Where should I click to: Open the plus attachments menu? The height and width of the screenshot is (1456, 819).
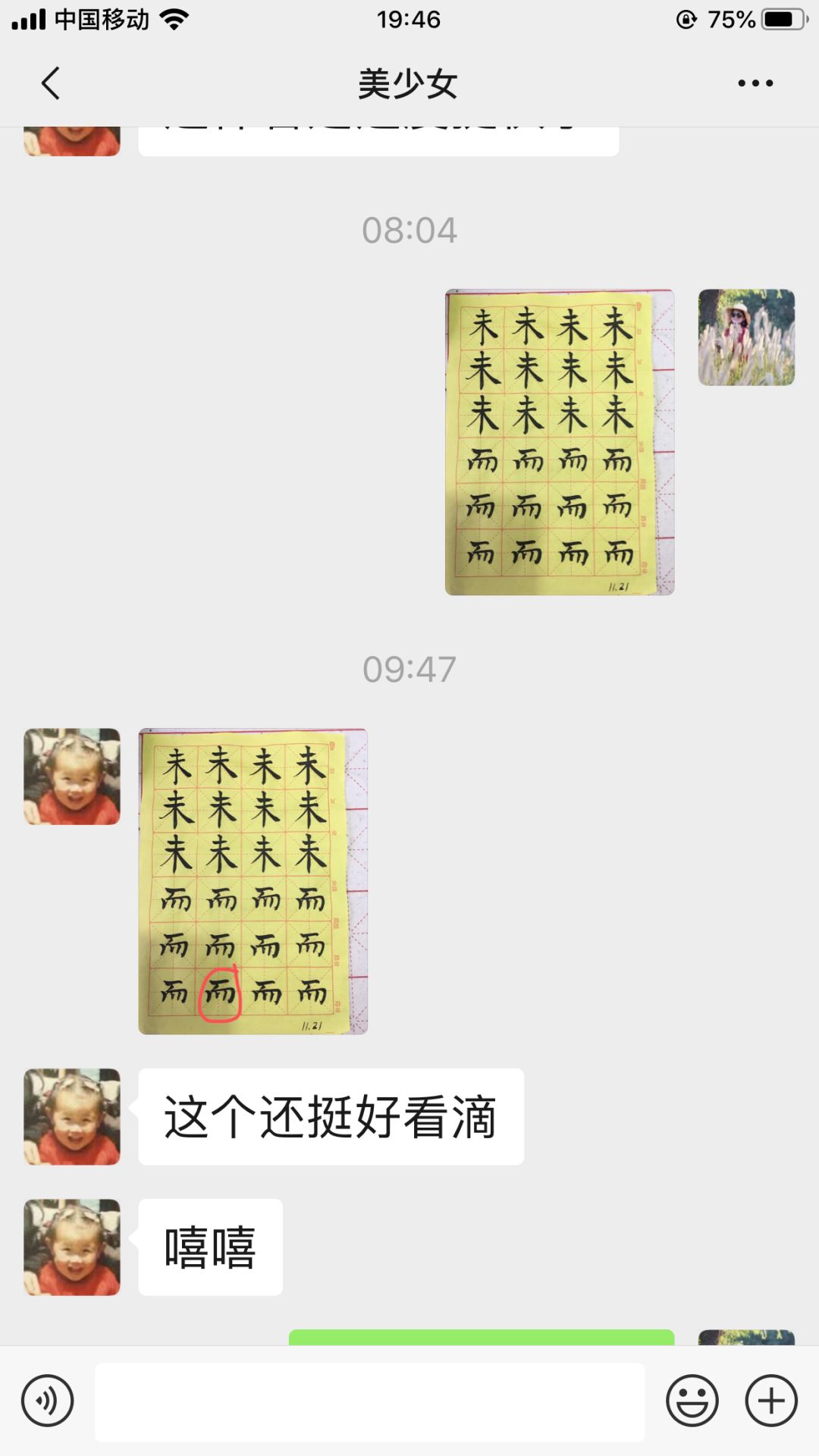tap(771, 1401)
